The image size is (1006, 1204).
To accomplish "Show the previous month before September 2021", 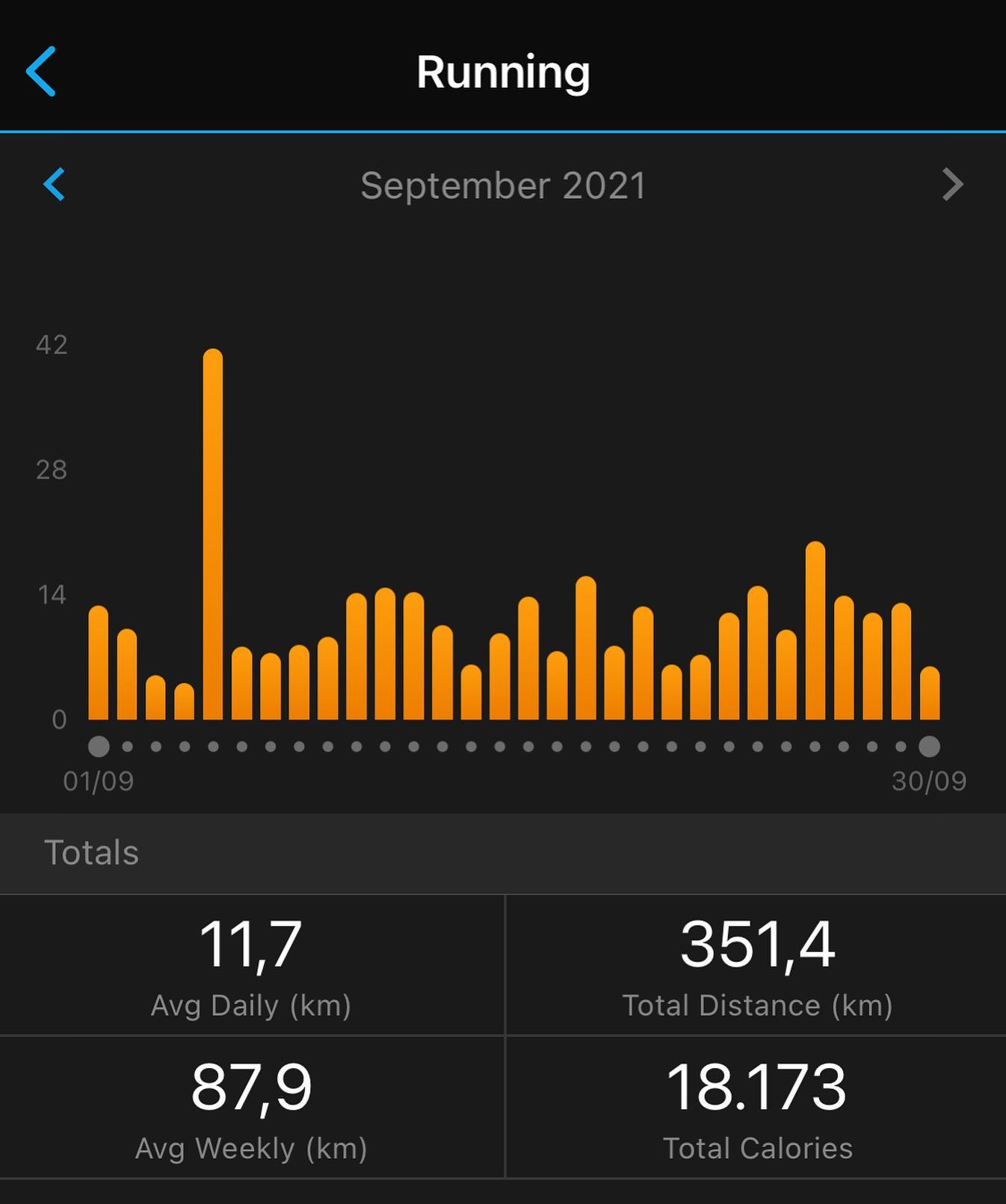I will point(55,185).
